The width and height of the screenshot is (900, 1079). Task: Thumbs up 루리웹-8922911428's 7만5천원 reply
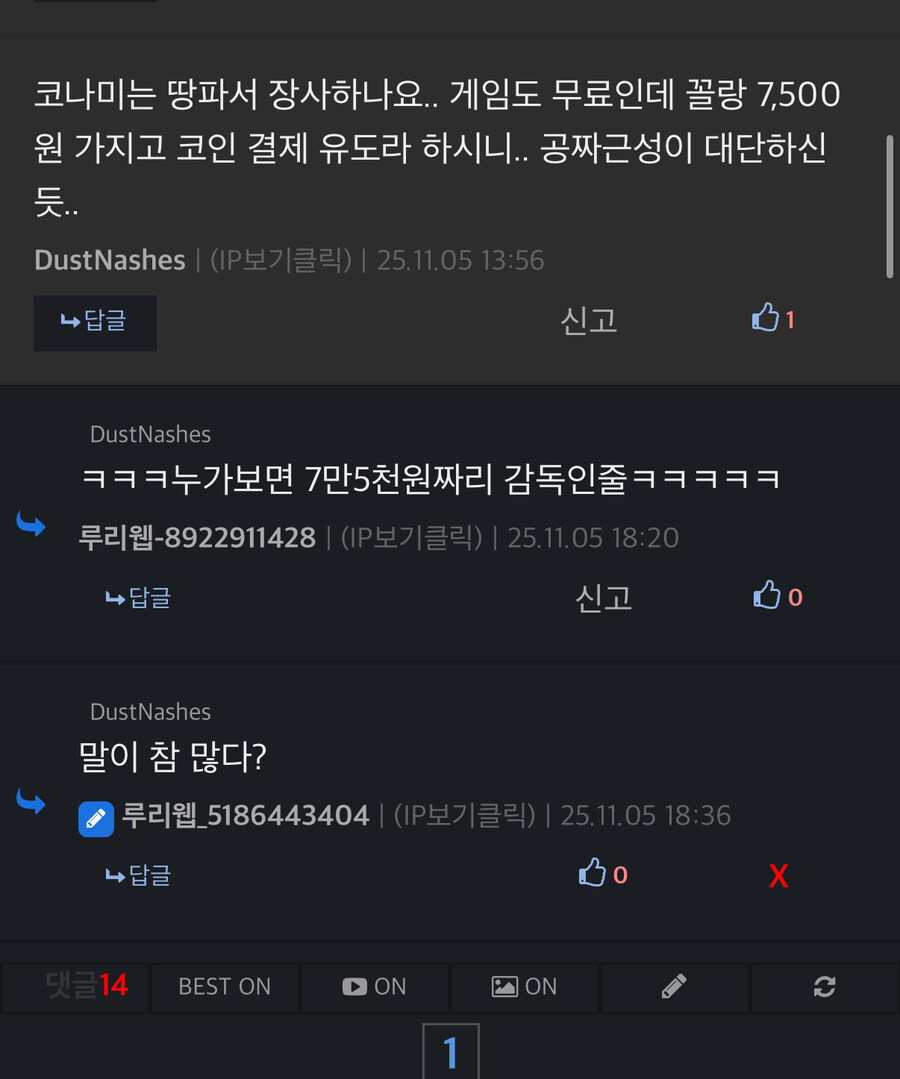[767, 594]
